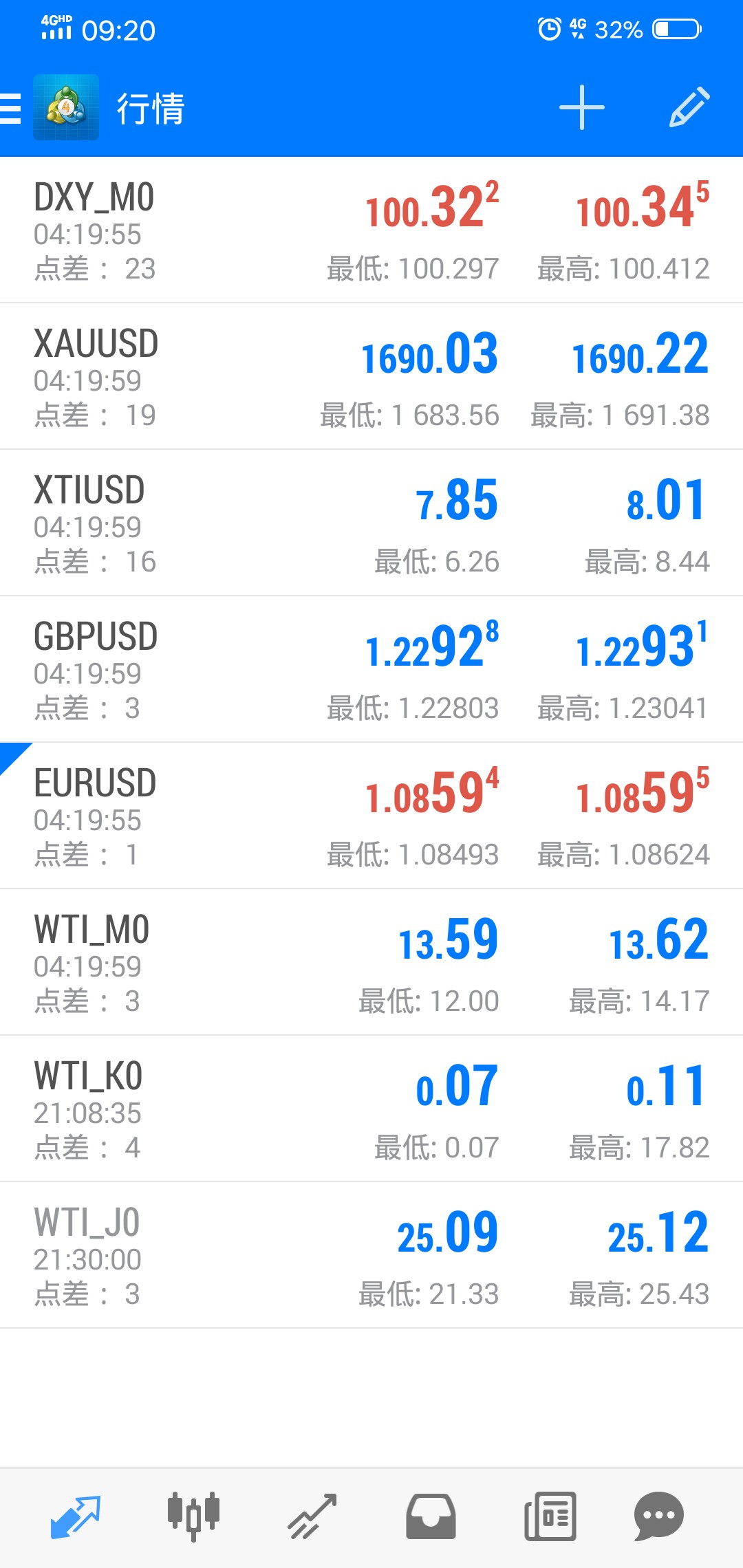Viewport: 743px width, 1568px height.
Task: Select the XAUUSD quote row
Action: 371,377
